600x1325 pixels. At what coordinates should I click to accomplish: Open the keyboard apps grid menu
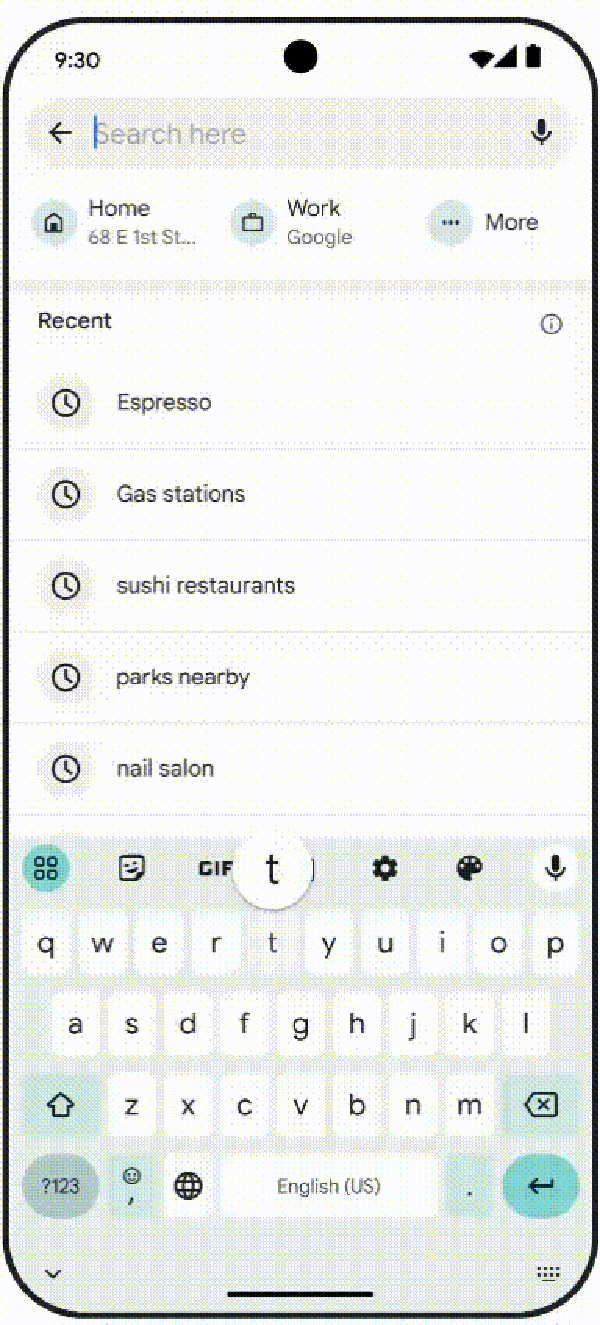[x=46, y=868]
